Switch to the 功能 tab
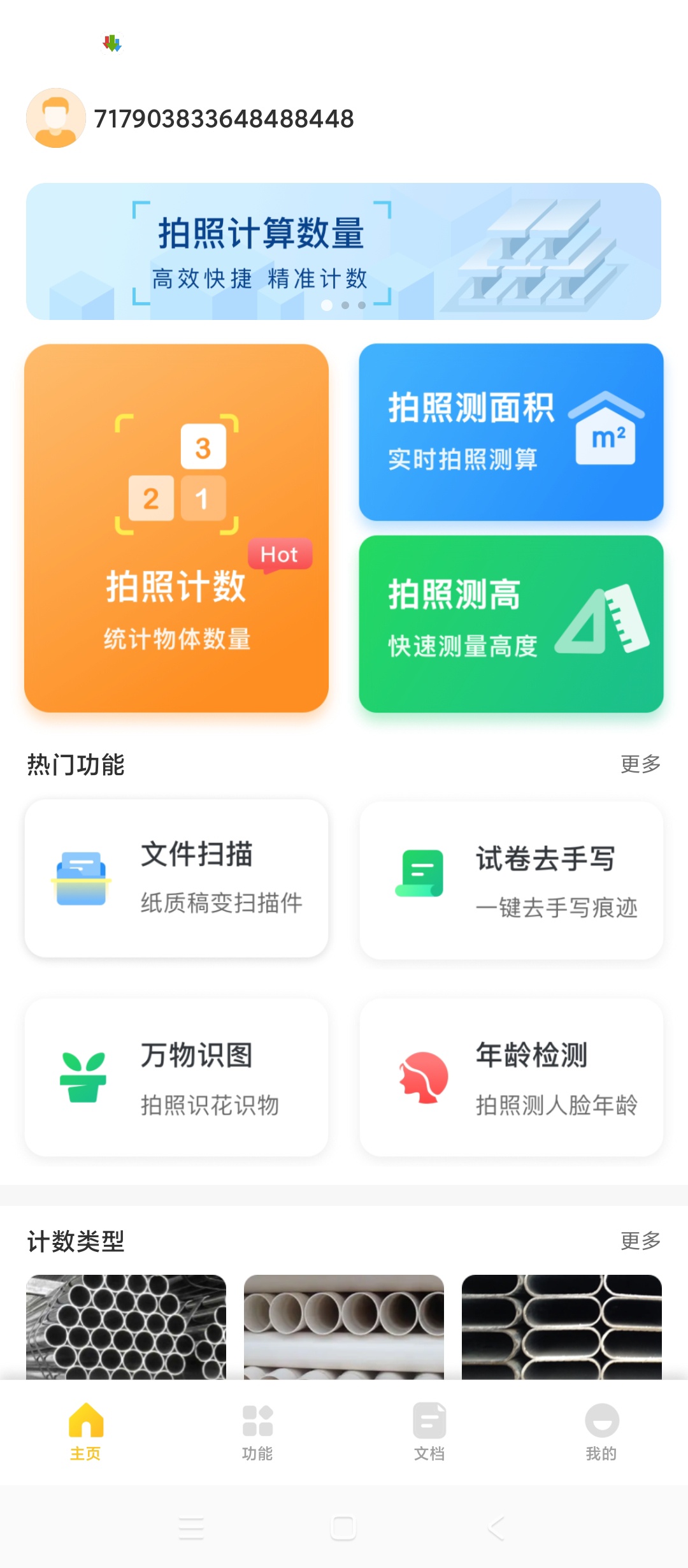The height and width of the screenshot is (1568, 688). click(x=257, y=1432)
